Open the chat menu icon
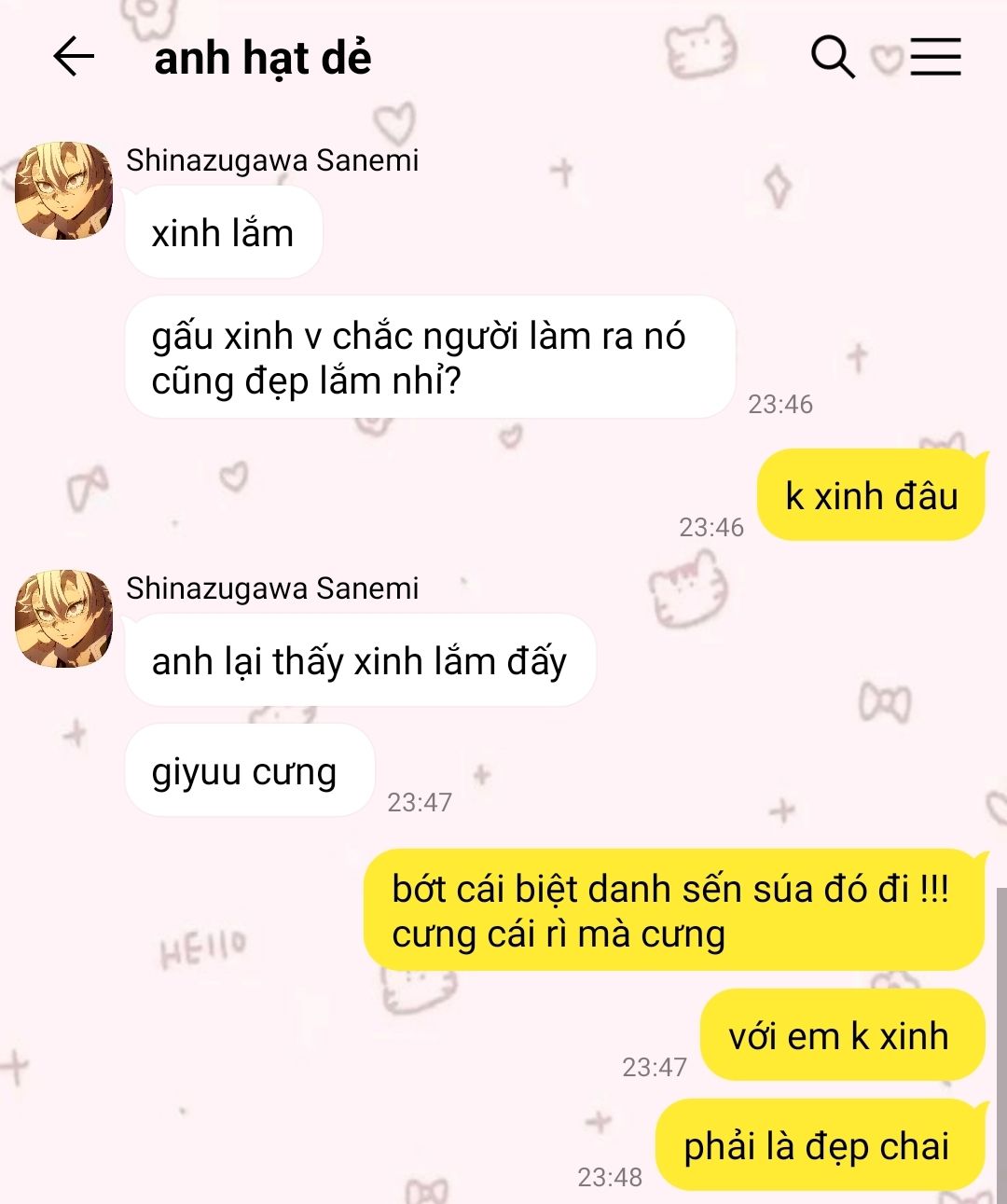1007x1204 pixels. (x=935, y=57)
